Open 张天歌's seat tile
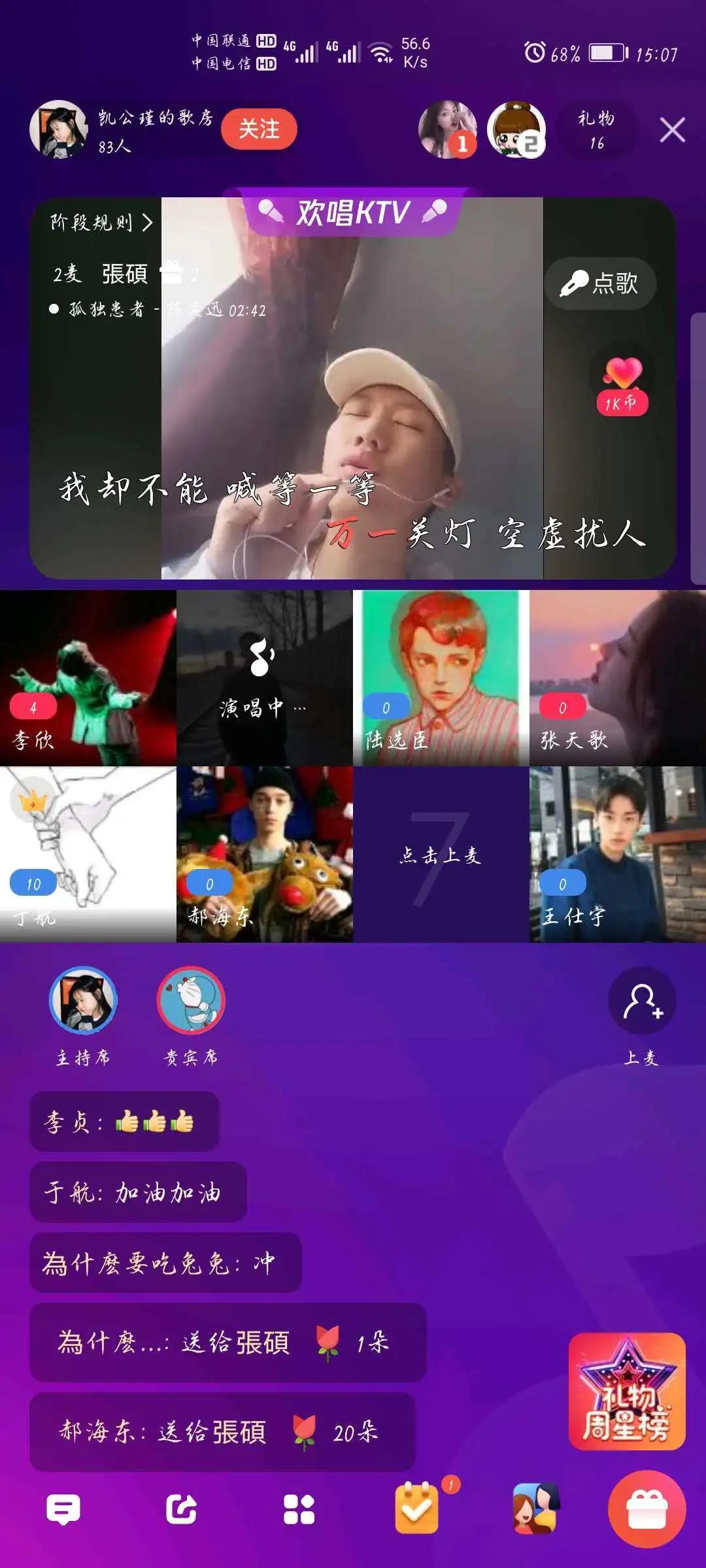This screenshot has height=1568, width=706. click(618, 678)
